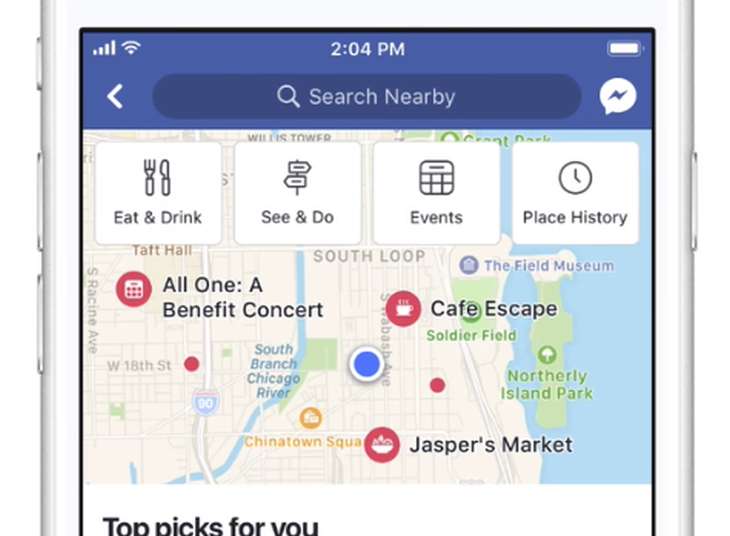Select the See & Do category
This screenshot has height=536, width=730.
(x=297, y=193)
